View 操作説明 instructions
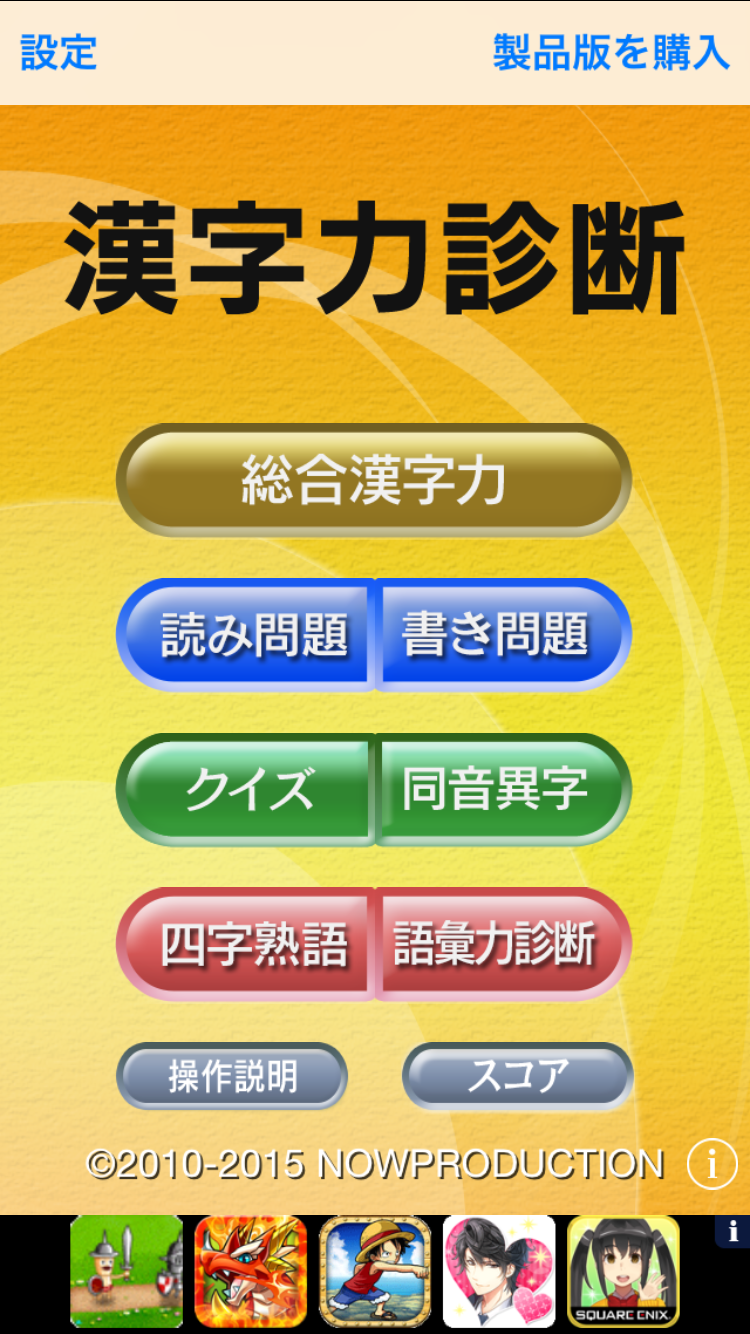 click(x=232, y=1077)
